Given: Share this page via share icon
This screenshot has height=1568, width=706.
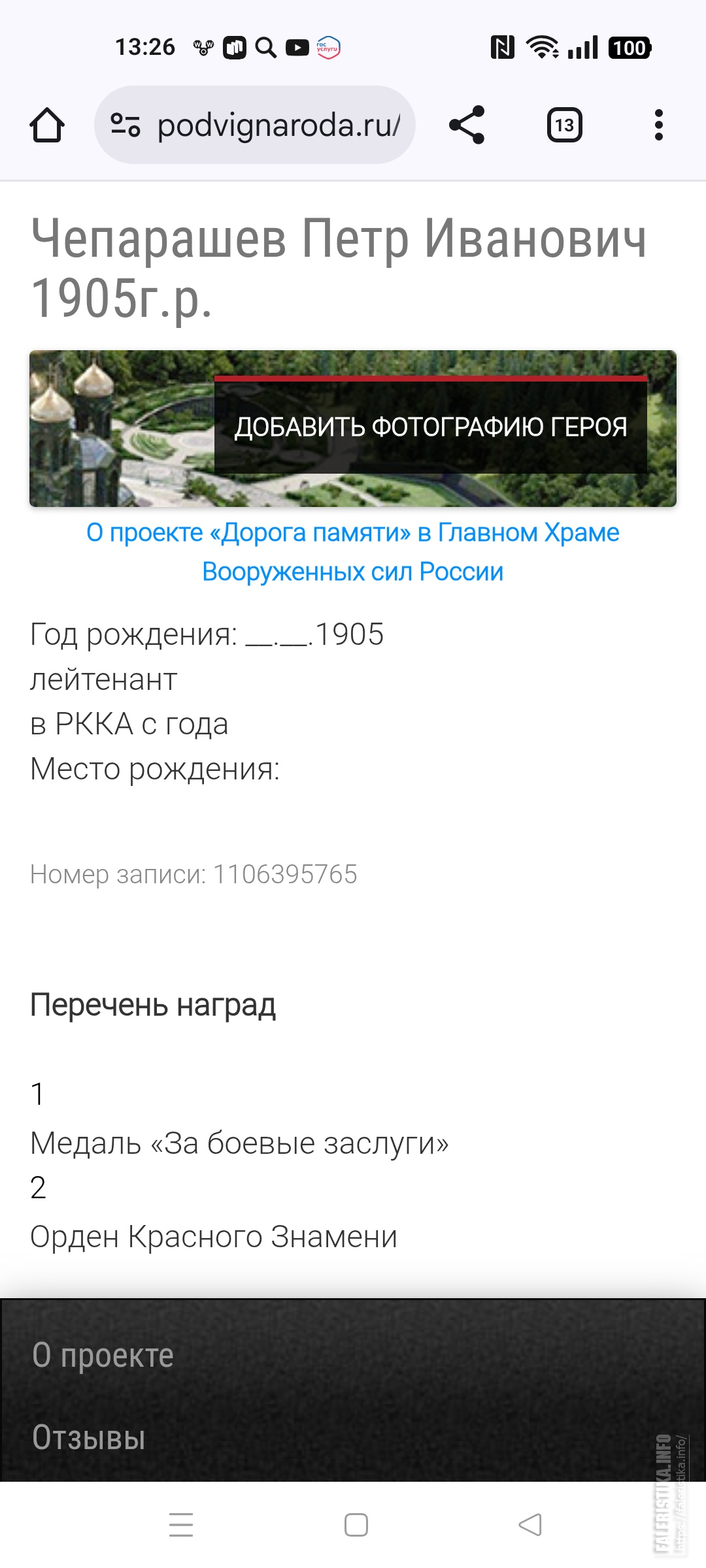Looking at the screenshot, I should click(x=467, y=125).
